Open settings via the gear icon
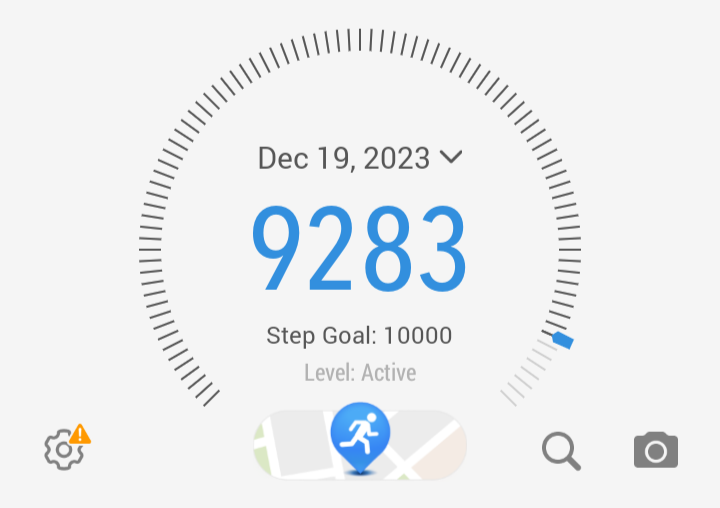720x508 pixels. (64, 450)
